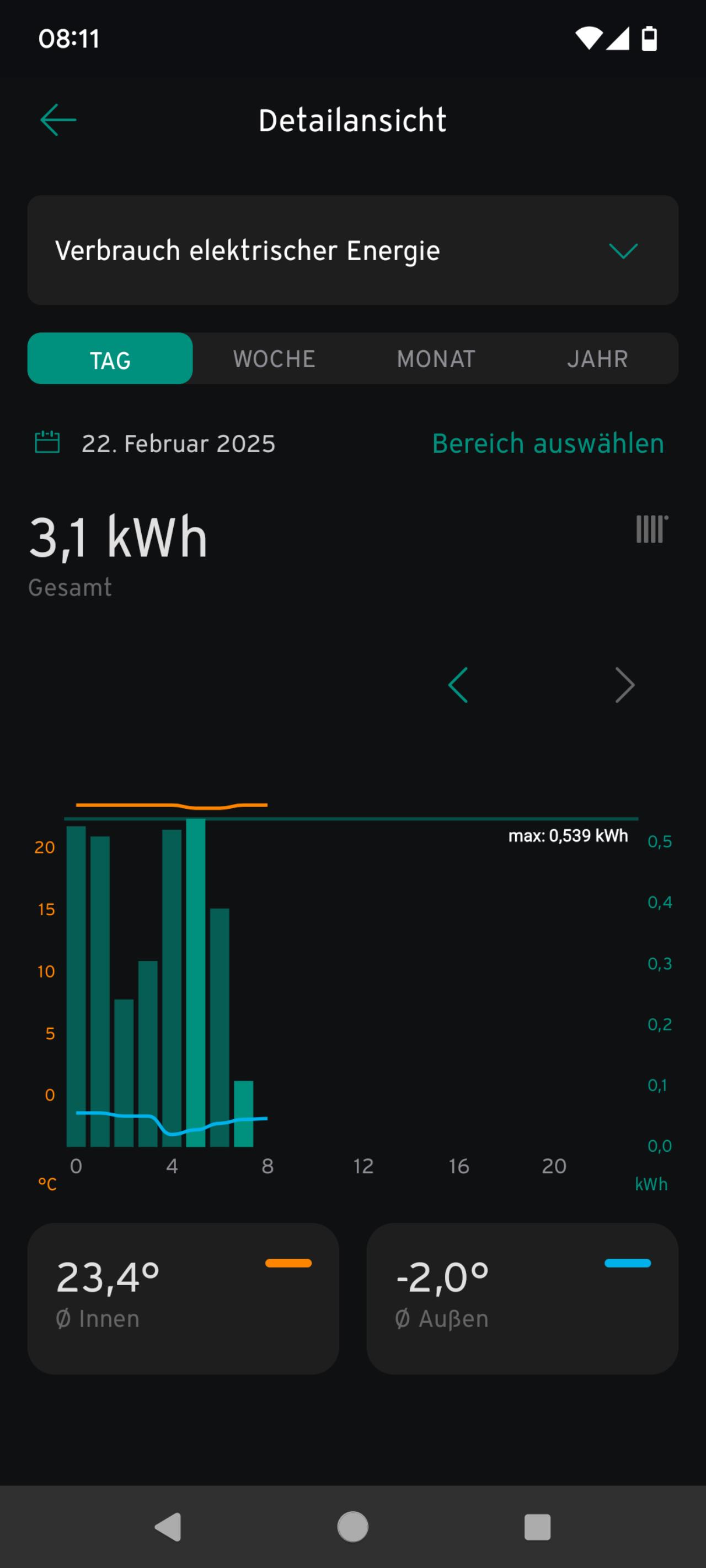Toggle the Ø Innen temperature card
The width and height of the screenshot is (706, 1568).
pyautogui.click(x=183, y=1298)
